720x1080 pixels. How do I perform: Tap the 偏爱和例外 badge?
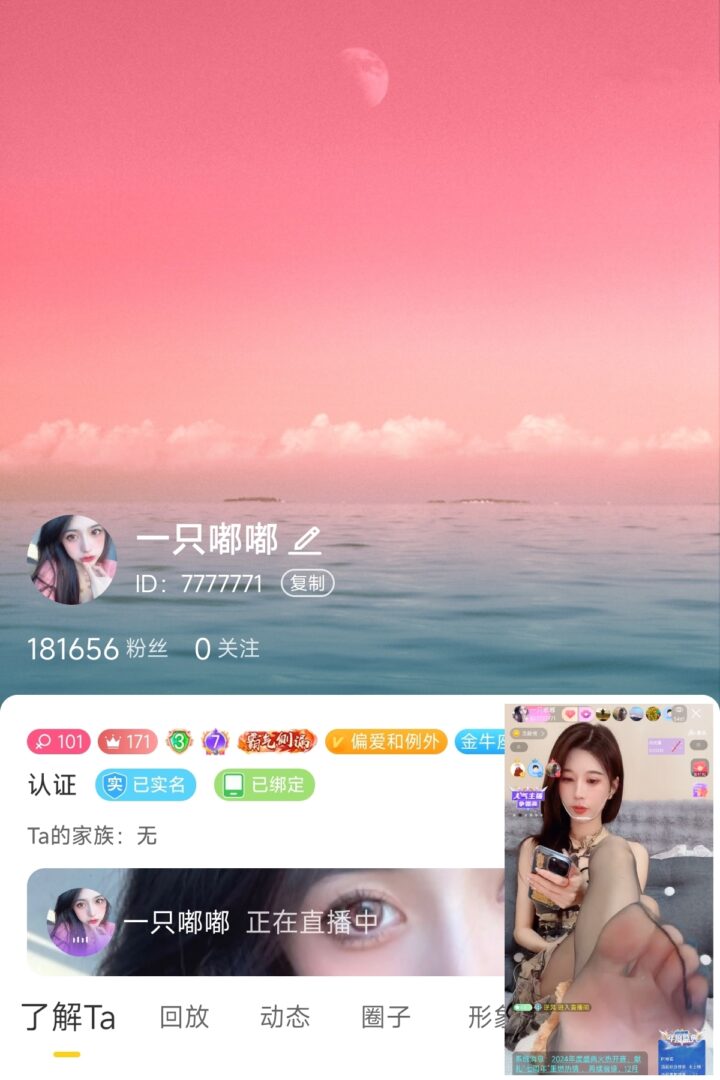pos(386,742)
